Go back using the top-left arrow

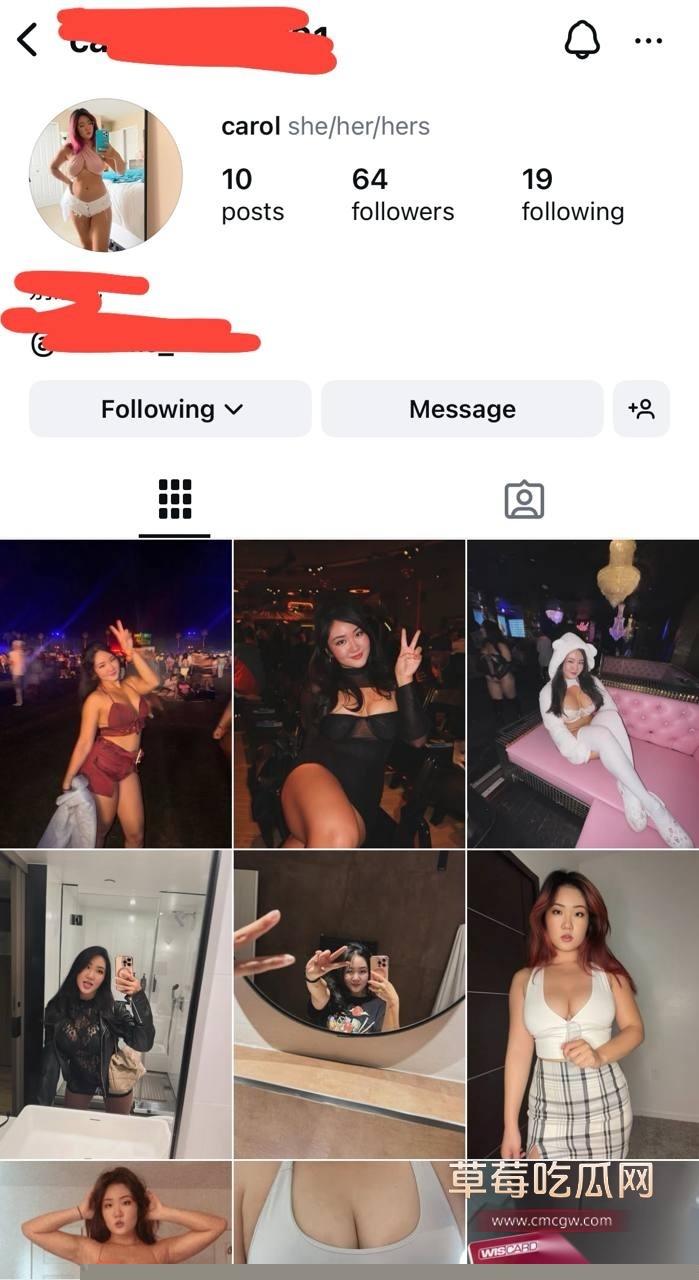tap(28, 41)
